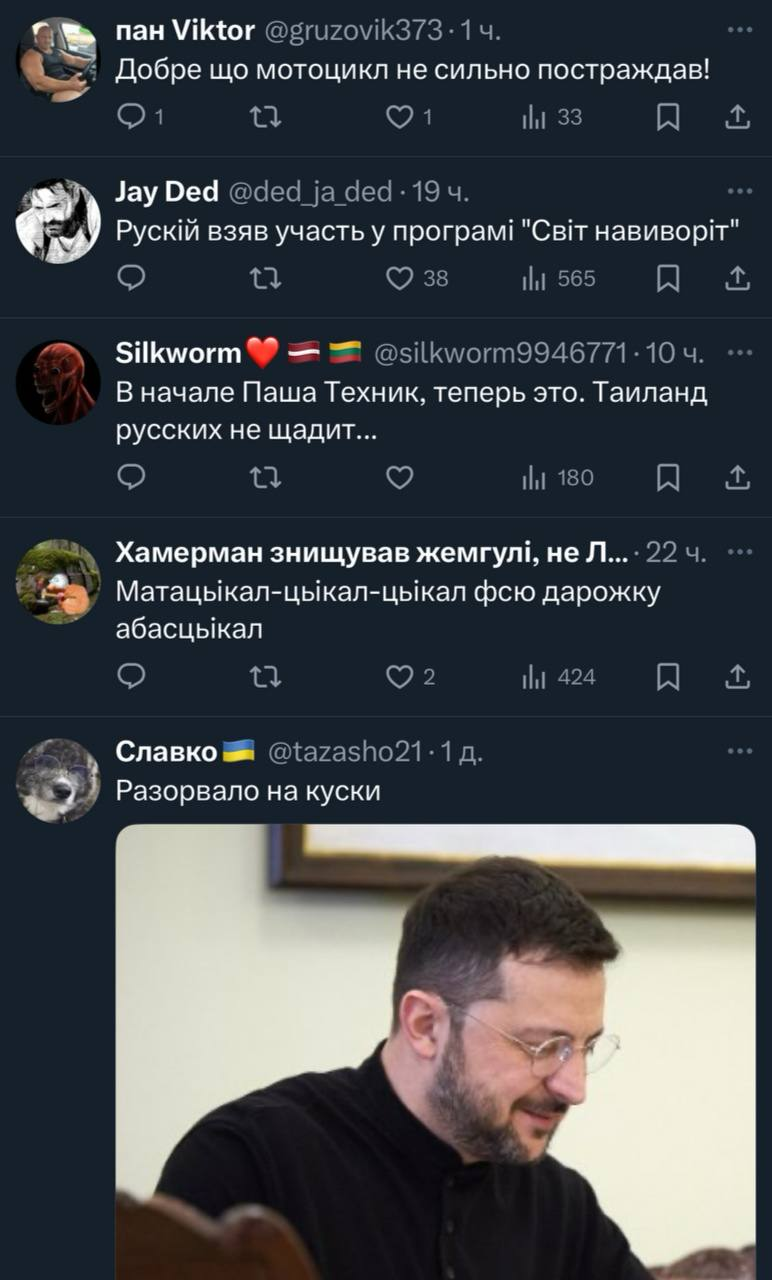Bookmark пан Viktor's reply
This screenshot has width=772, height=1280.
[668, 118]
